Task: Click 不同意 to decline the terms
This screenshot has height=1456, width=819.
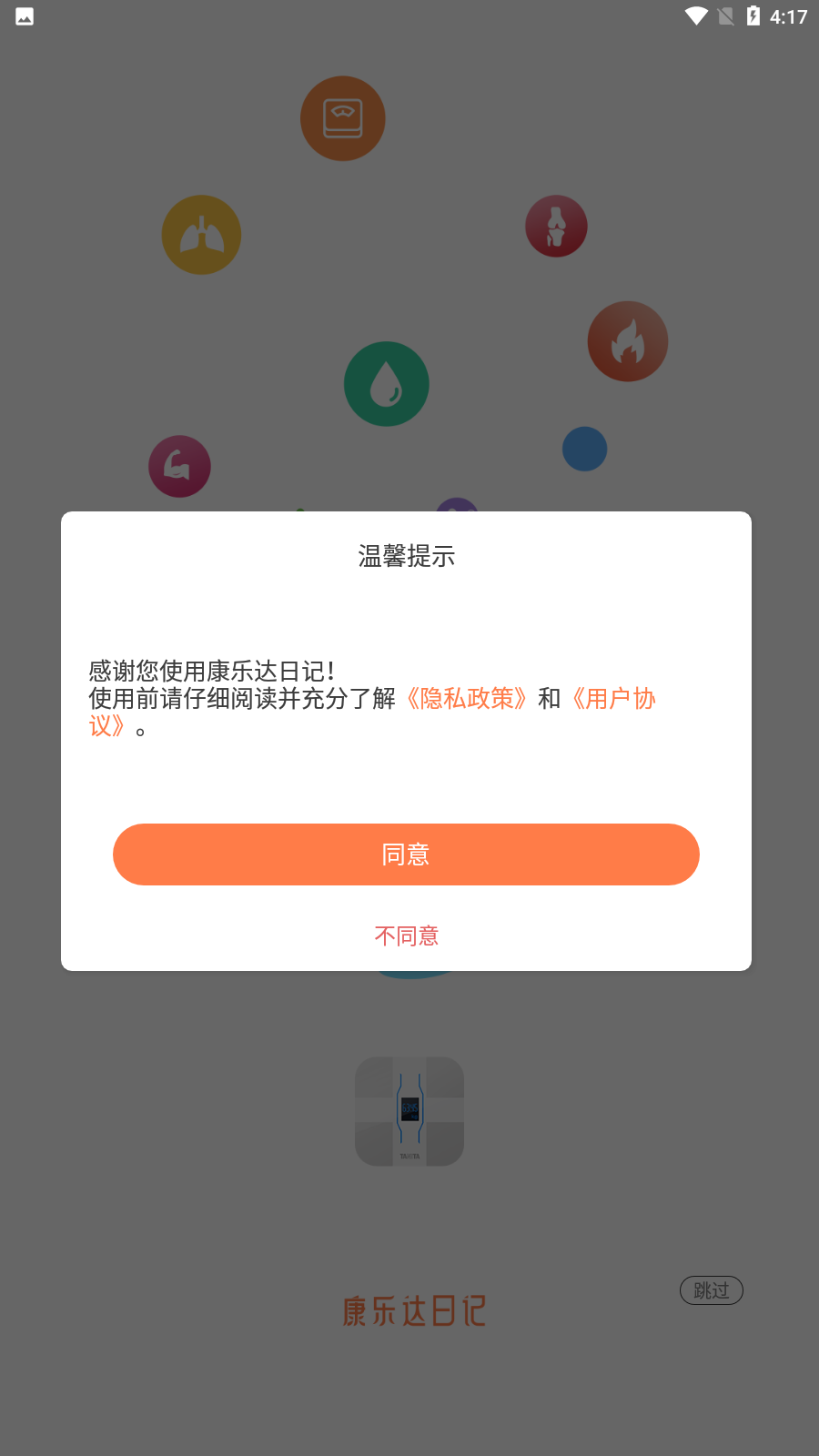Action: pyautogui.click(x=406, y=935)
